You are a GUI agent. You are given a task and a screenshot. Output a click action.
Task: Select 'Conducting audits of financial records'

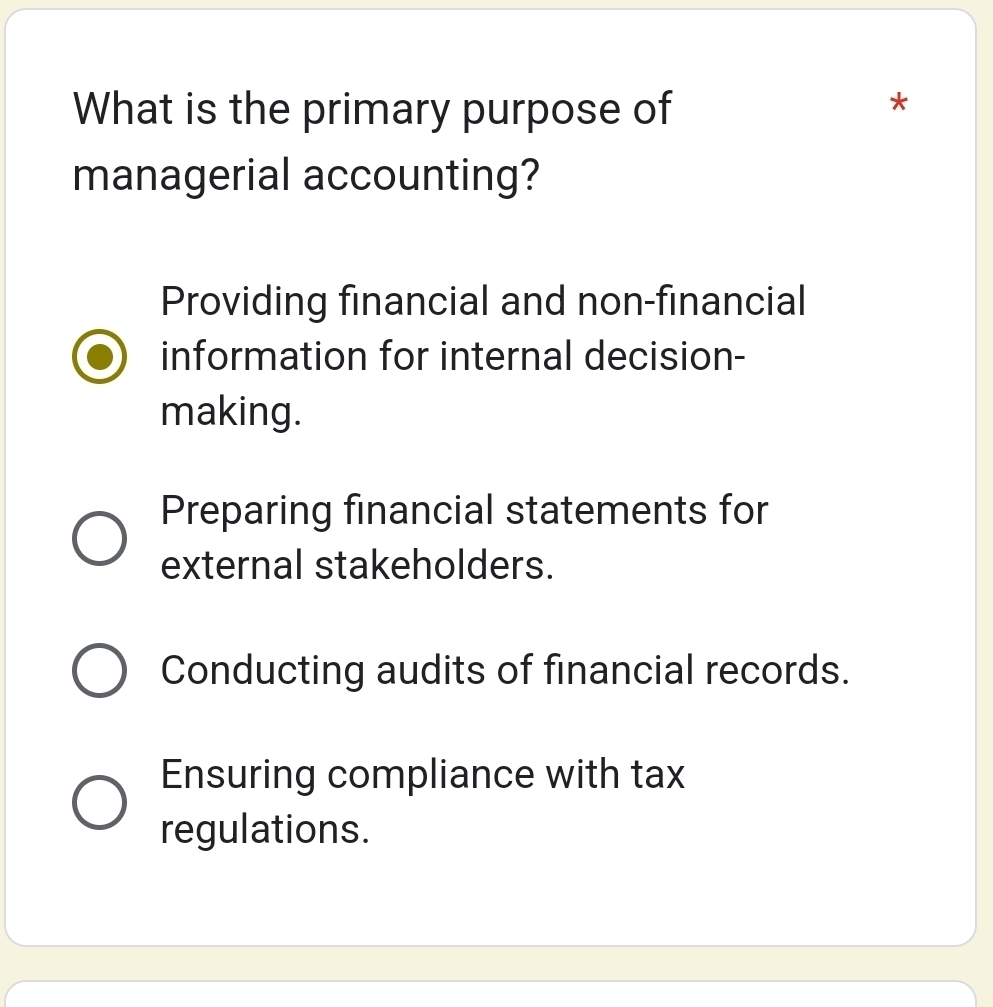(99, 670)
